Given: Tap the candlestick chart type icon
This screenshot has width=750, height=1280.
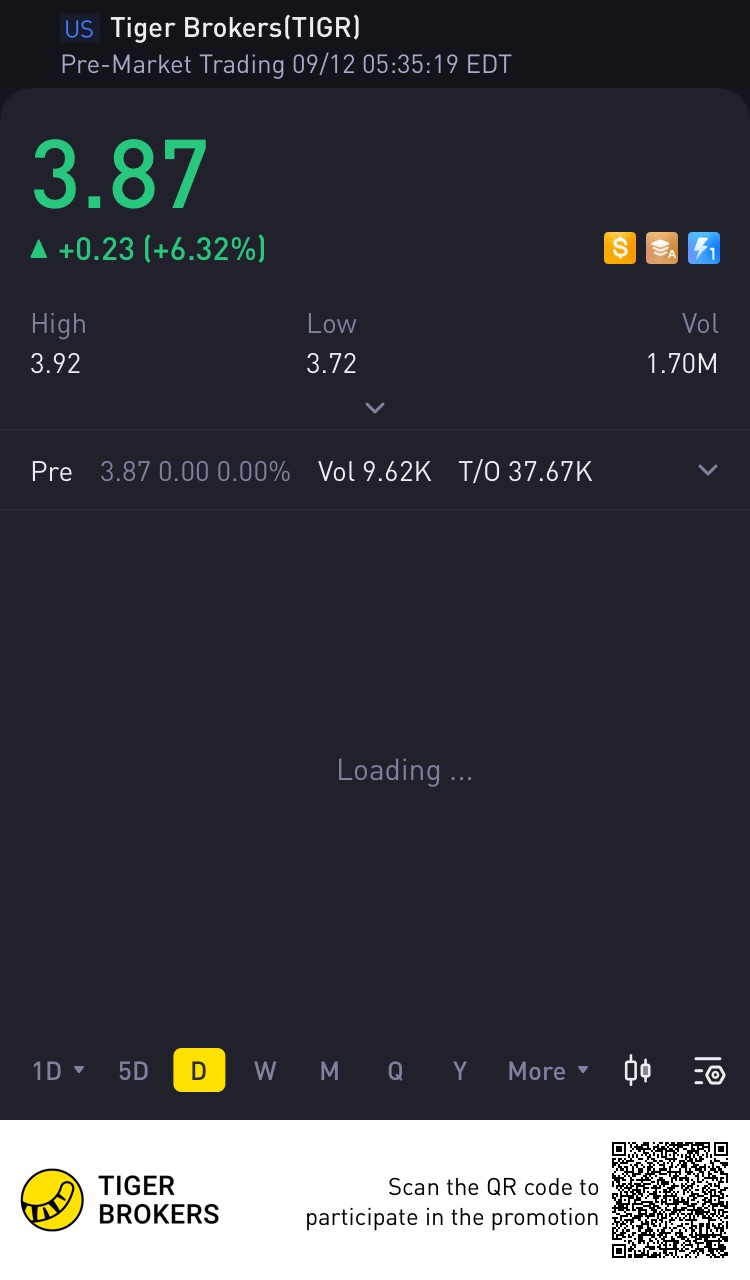Looking at the screenshot, I should pyautogui.click(x=638, y=1071).
